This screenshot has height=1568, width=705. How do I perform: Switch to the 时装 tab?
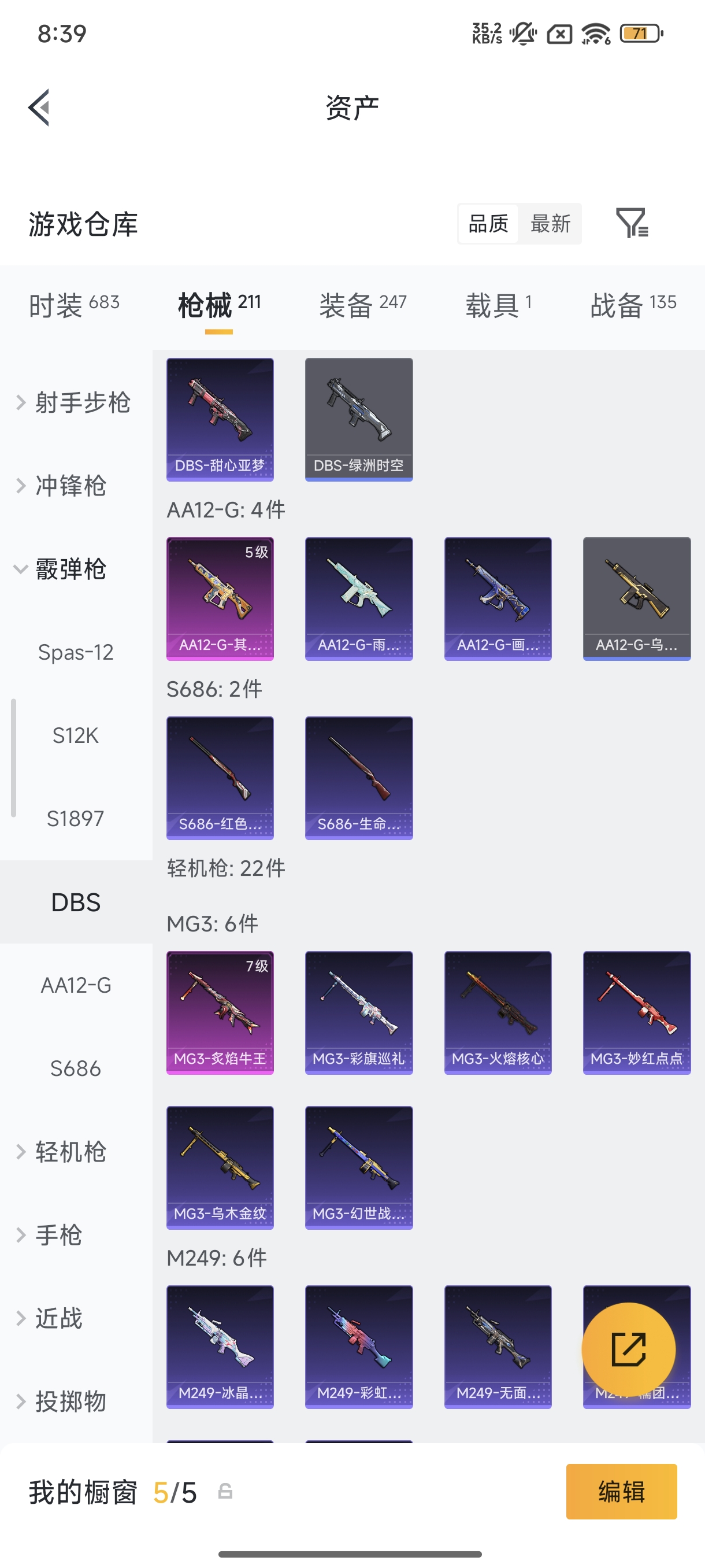coord(74,305)
